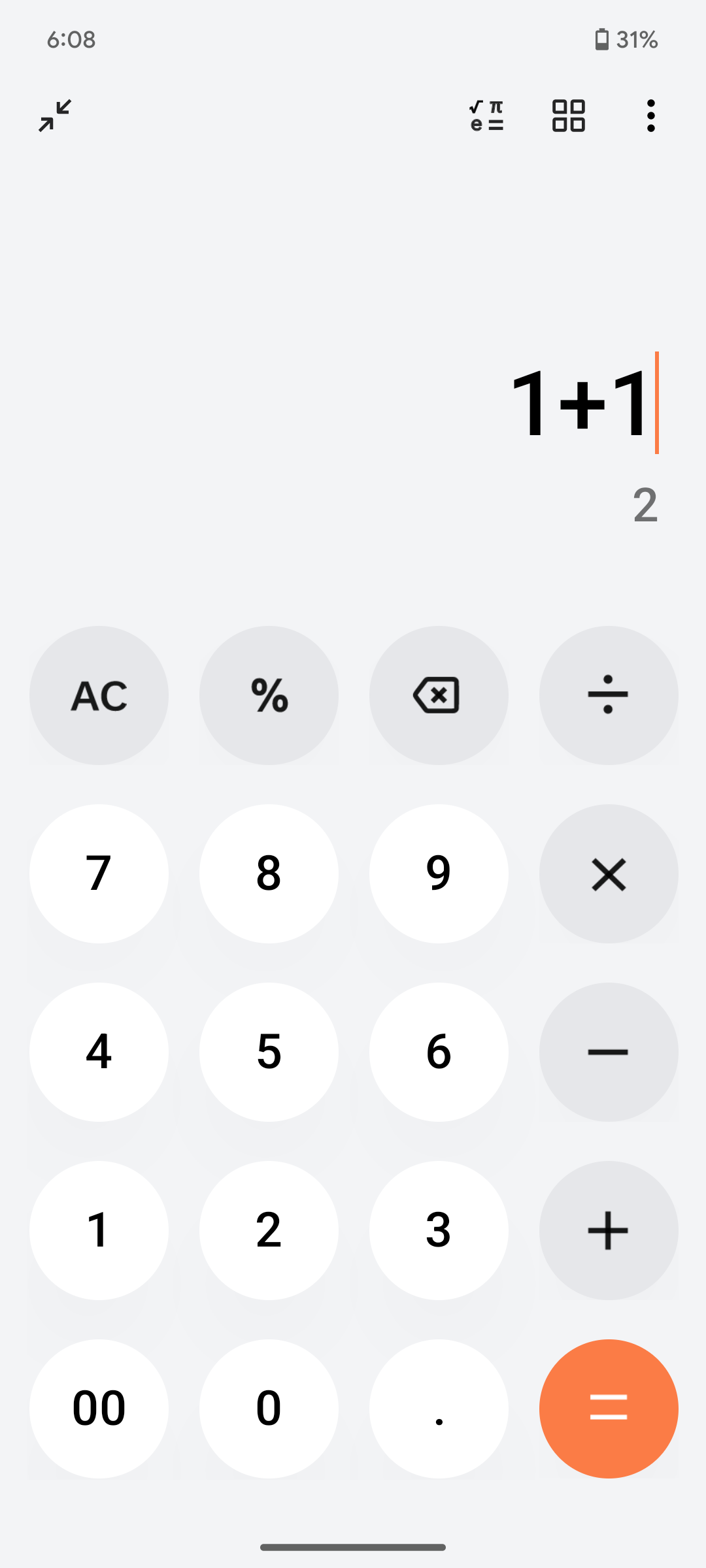The image size is (706, 1568).
Task: Open the three-dot overflow menu
Action: [650, 116]
